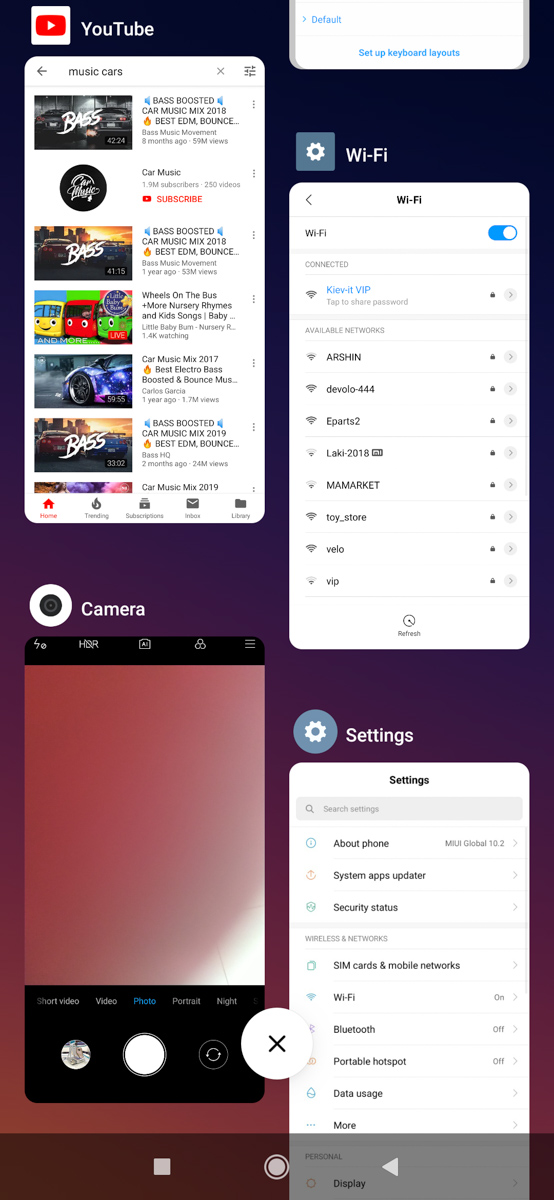
Task: Tap the back triangle in navigation bar
Action: coord(391,1166)
